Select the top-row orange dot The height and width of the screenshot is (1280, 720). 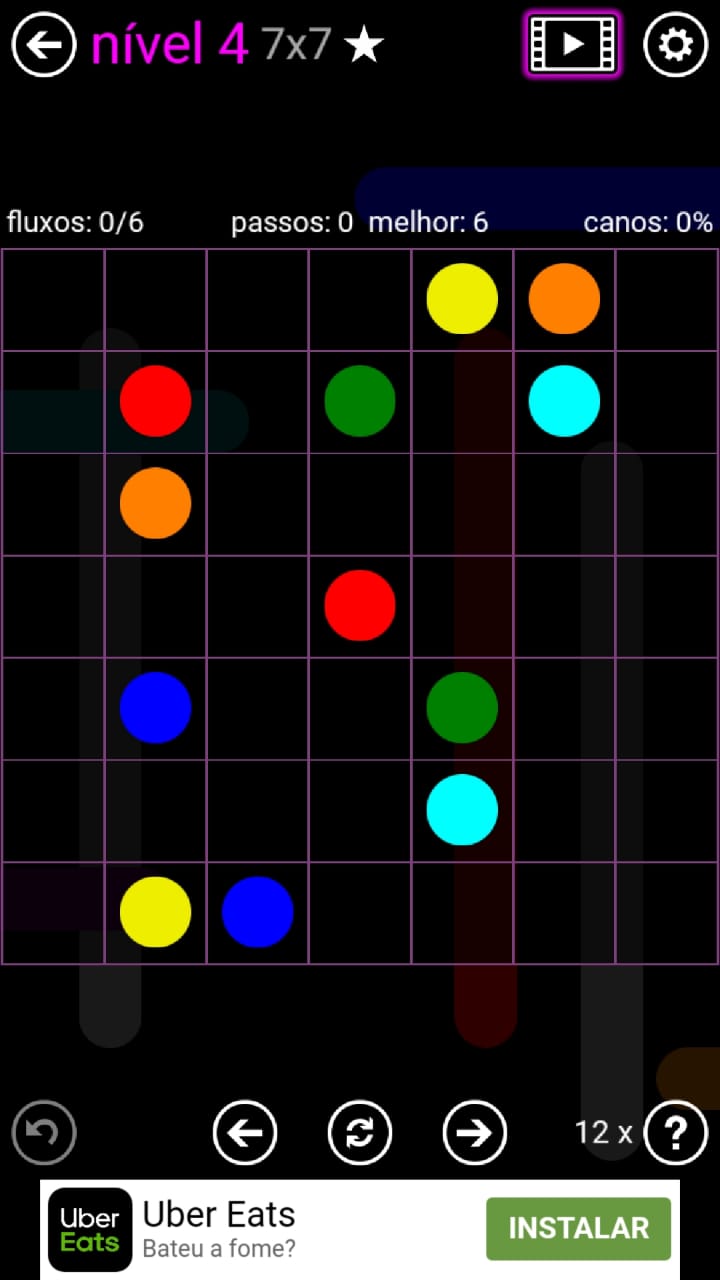tap(564, 299)
